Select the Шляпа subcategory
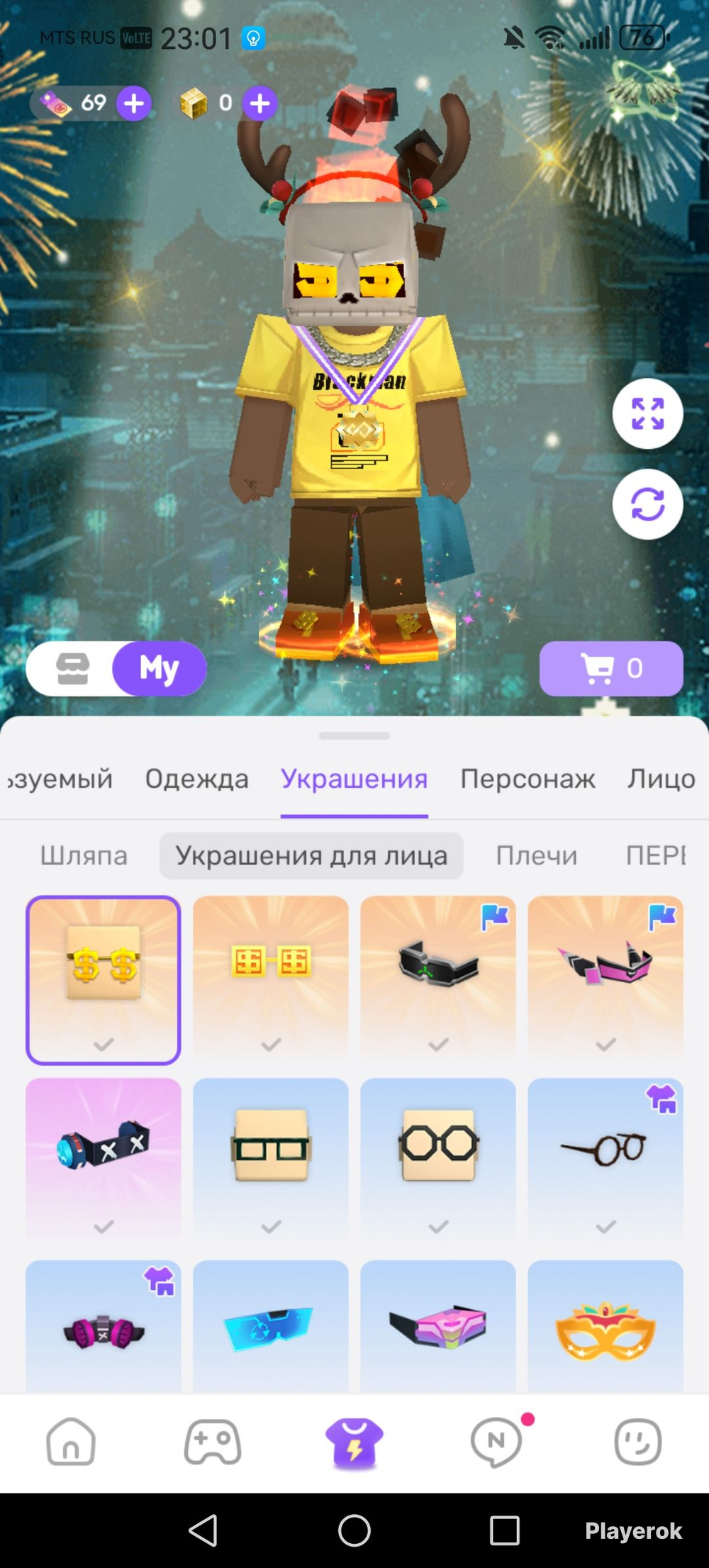 tap(84, 855)
